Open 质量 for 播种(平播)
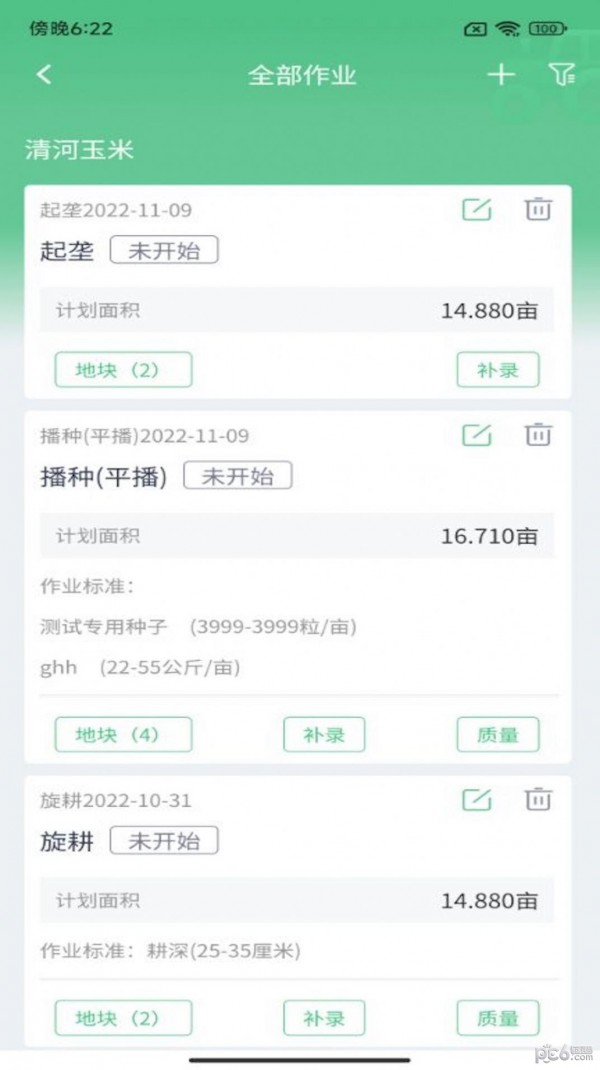600x1070 pixels. pyautogui.click(x=498, y=734)
